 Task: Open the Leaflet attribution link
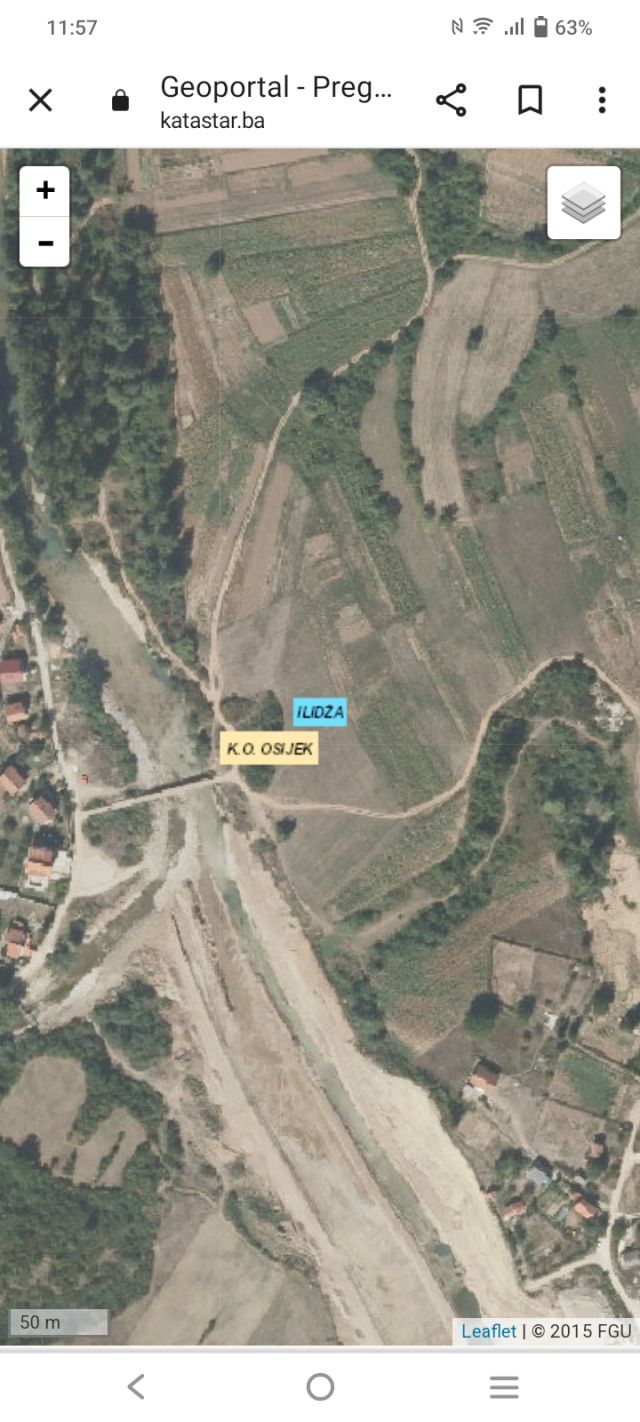489,1331
